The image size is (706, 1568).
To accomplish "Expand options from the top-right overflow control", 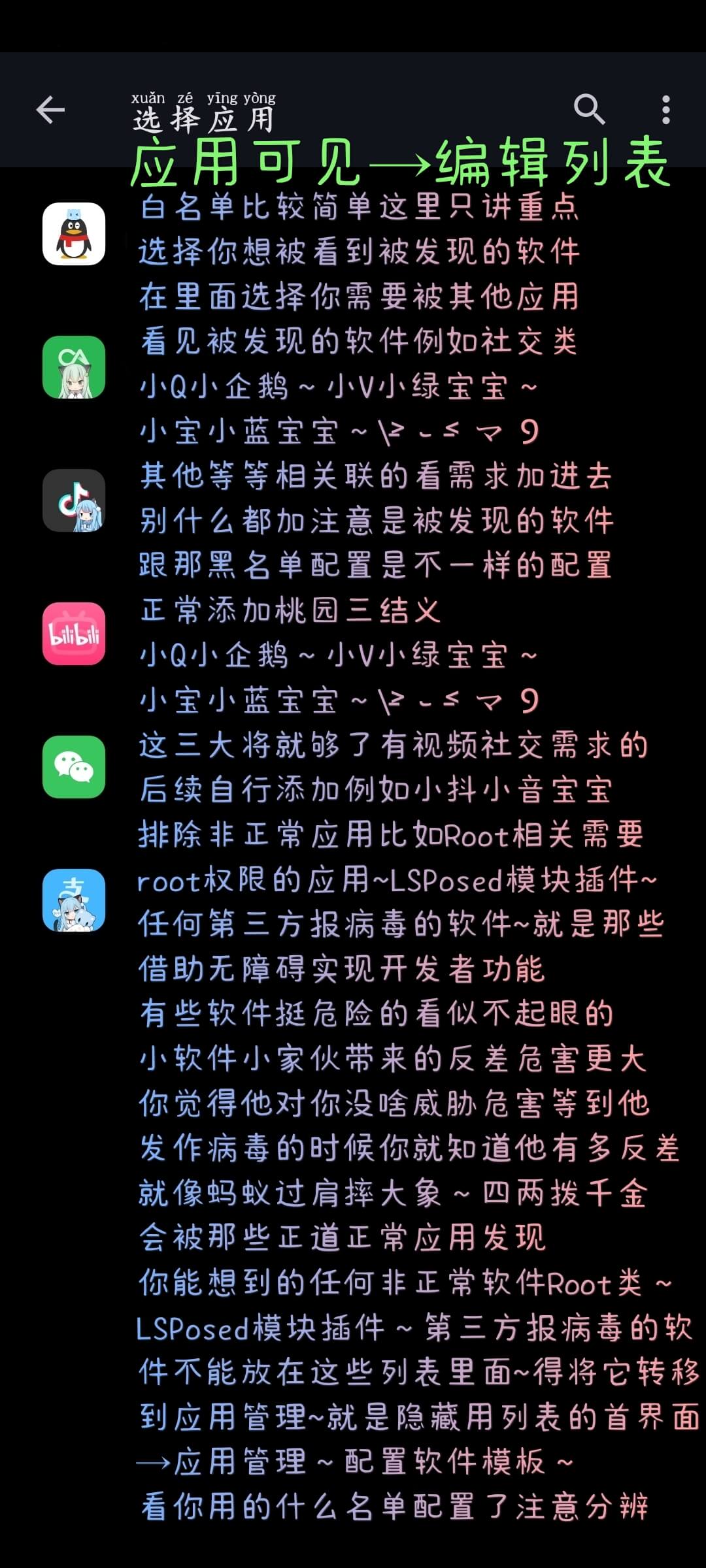I will [x=665, y=111].
